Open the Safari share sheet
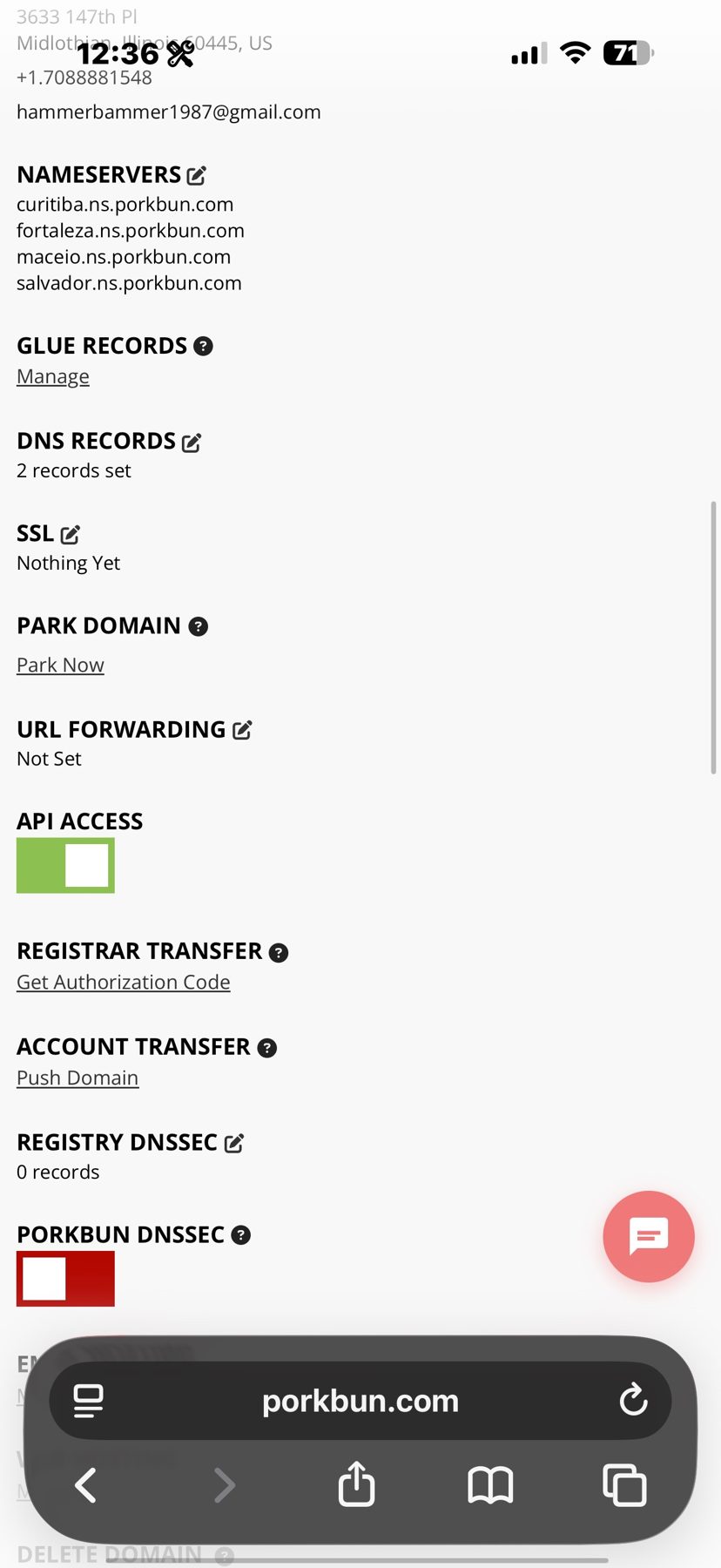Image resolution: width=721 pixels, height=1568 pixels. click(x=356, y=1484)
